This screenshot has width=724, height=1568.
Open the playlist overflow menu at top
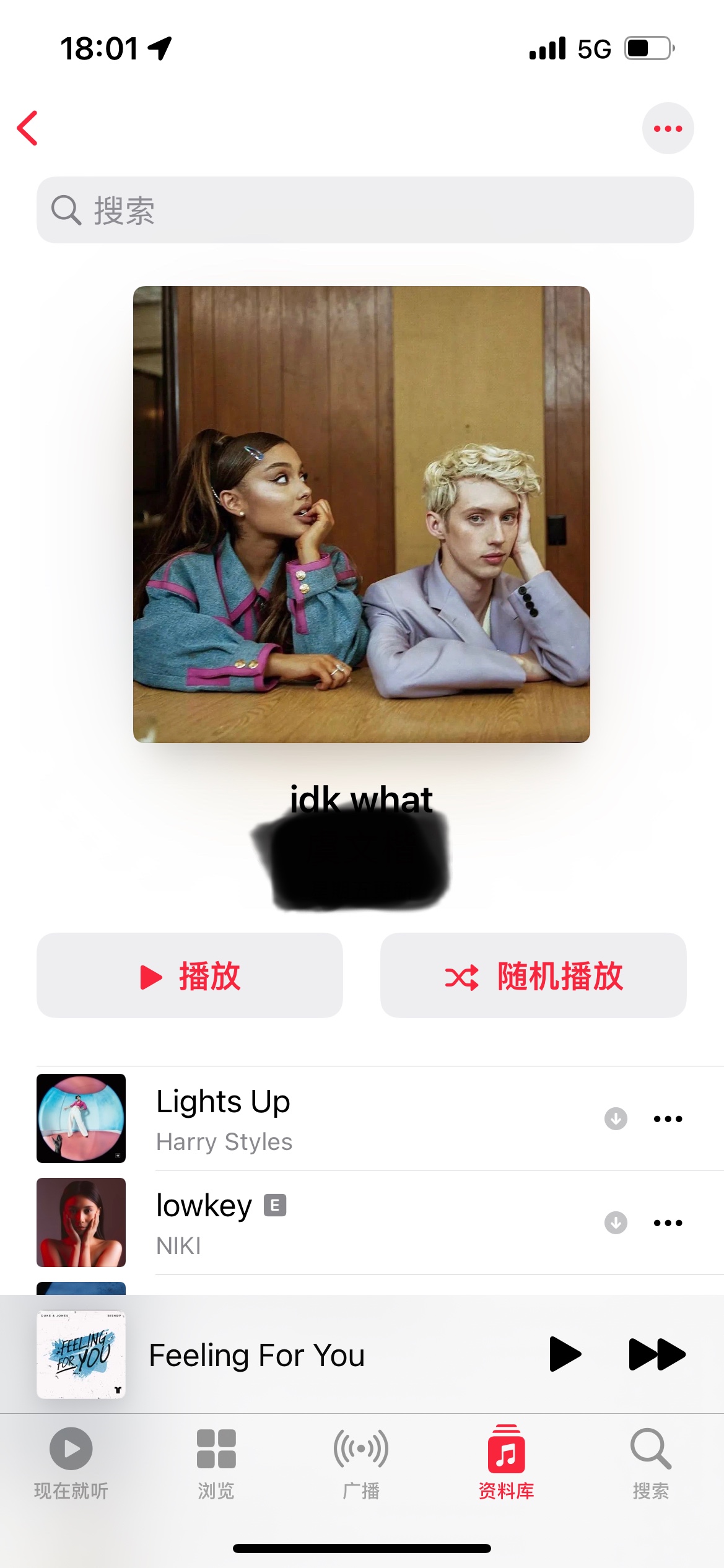[668, 128]
